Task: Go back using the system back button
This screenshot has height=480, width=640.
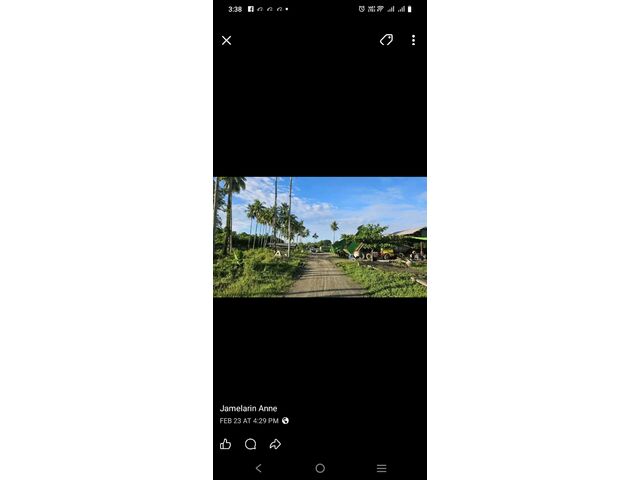Action: [259, 468]
